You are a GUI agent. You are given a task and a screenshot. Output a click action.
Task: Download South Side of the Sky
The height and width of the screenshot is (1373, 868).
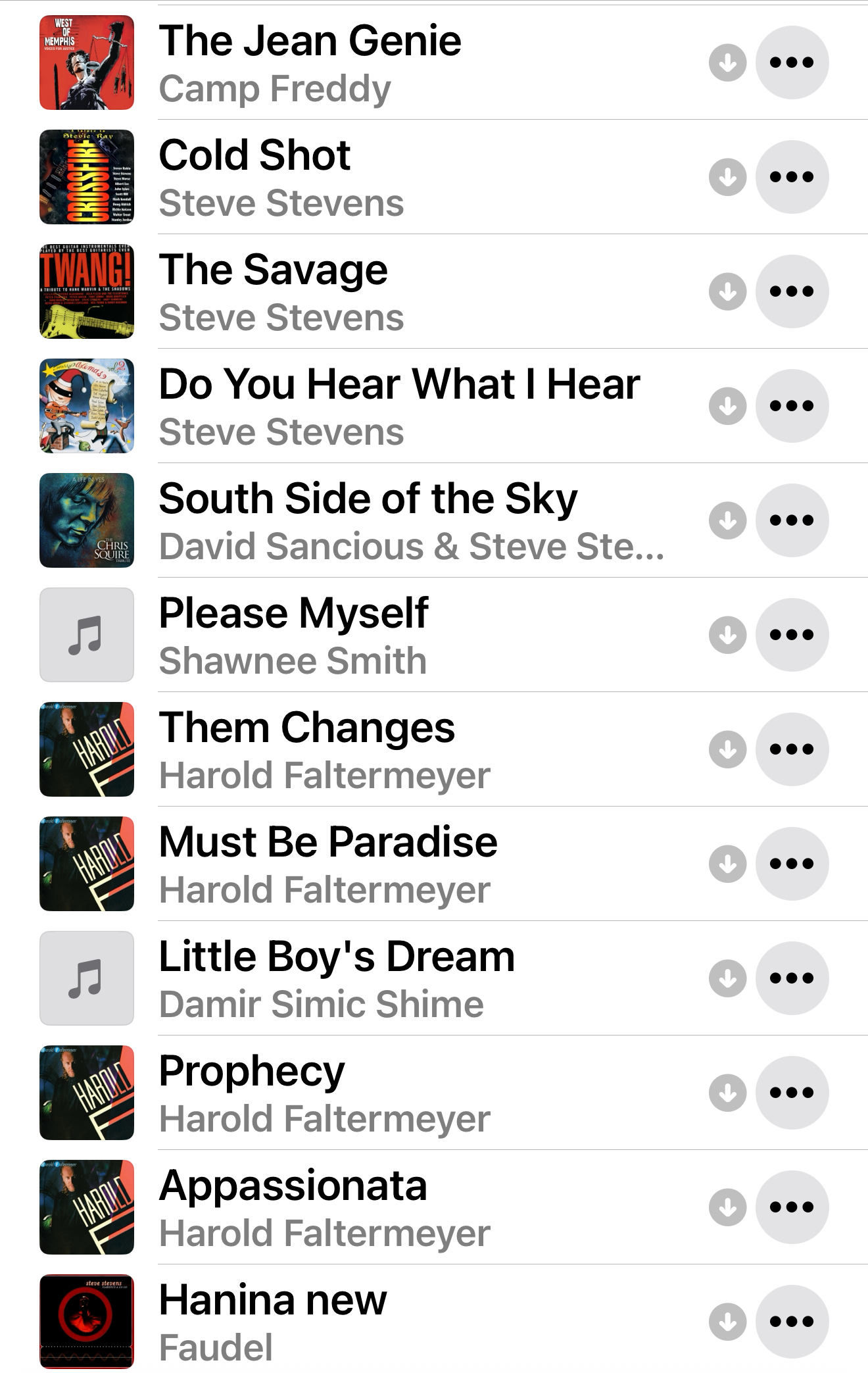pyautogui.click(x=727, y=520)
